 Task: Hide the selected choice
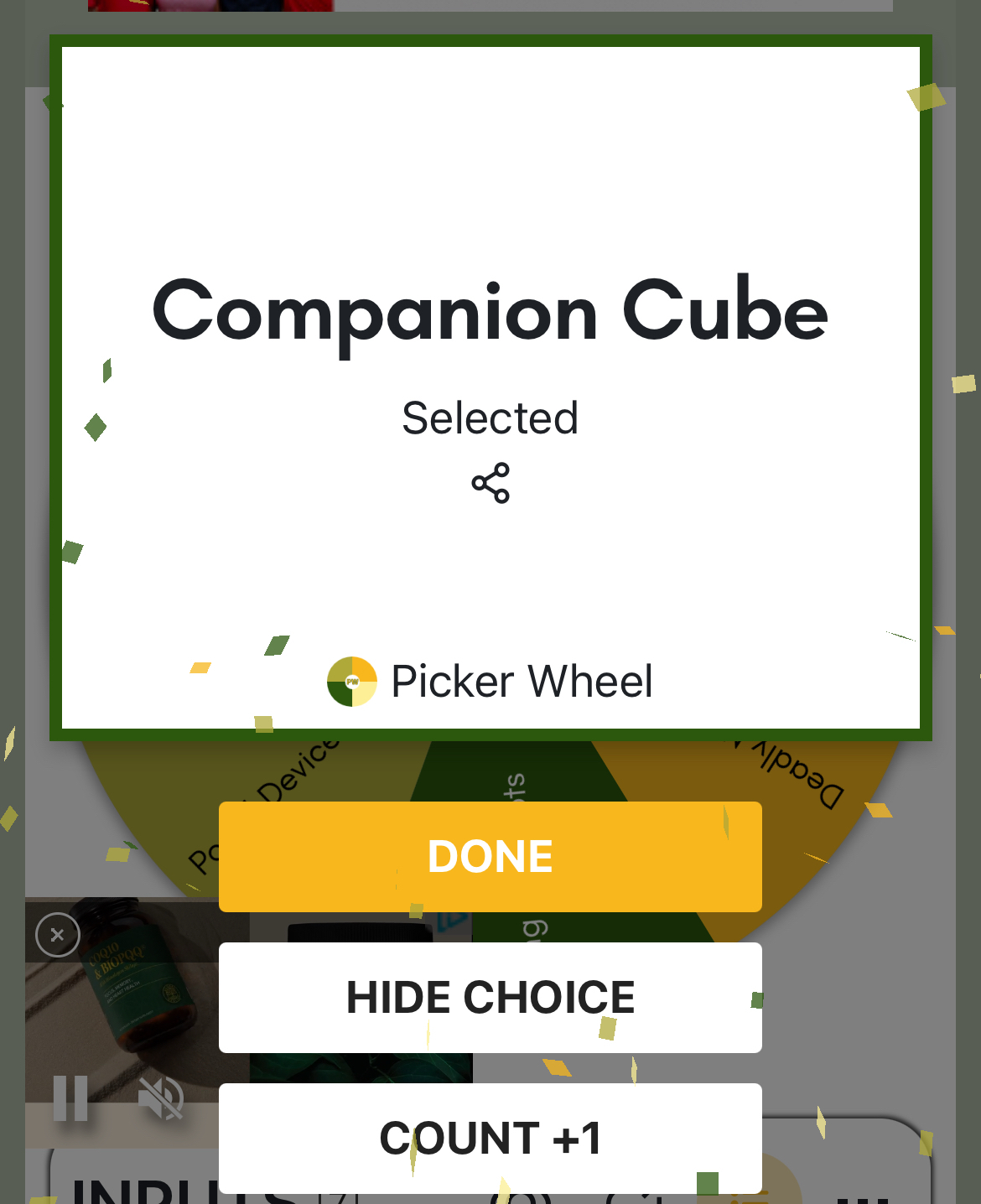coord(490,997)
